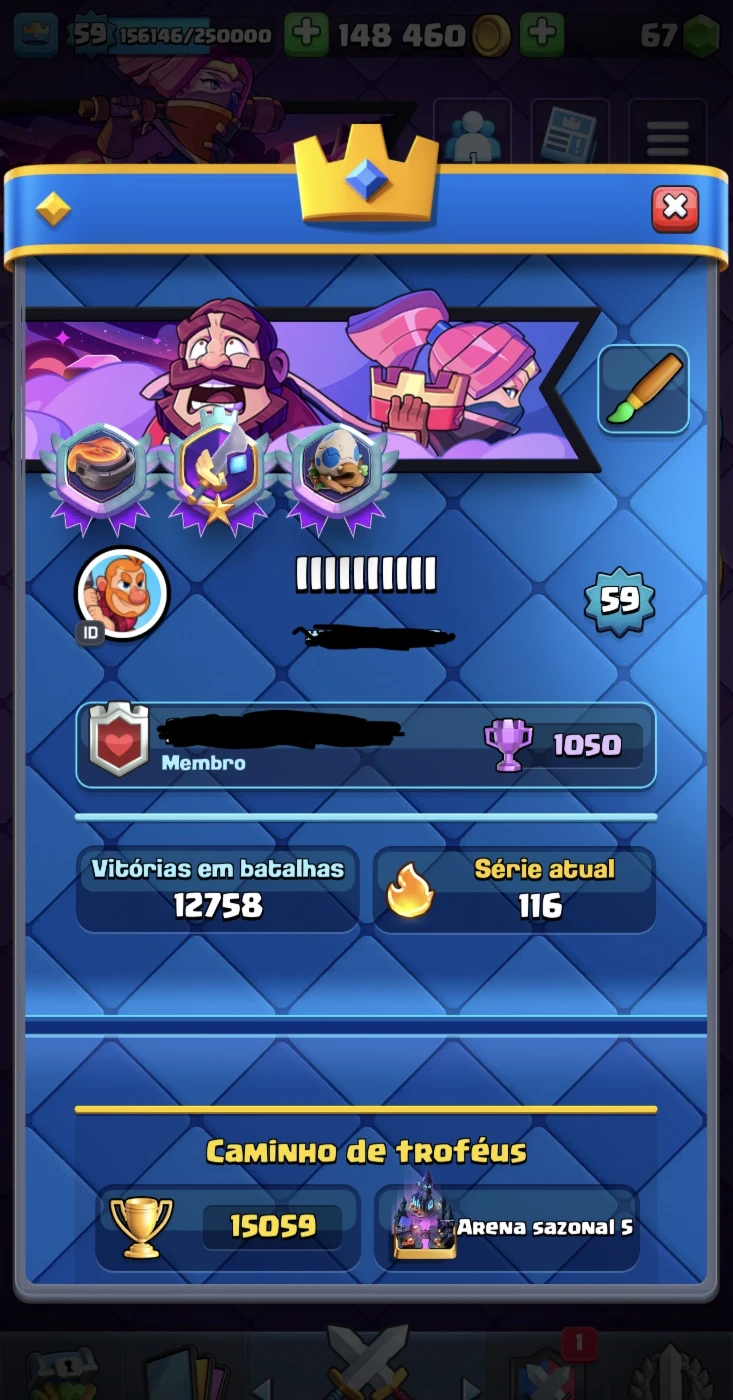
Task: Open the Arena sazonal 5 tile
Action: 507,1227
